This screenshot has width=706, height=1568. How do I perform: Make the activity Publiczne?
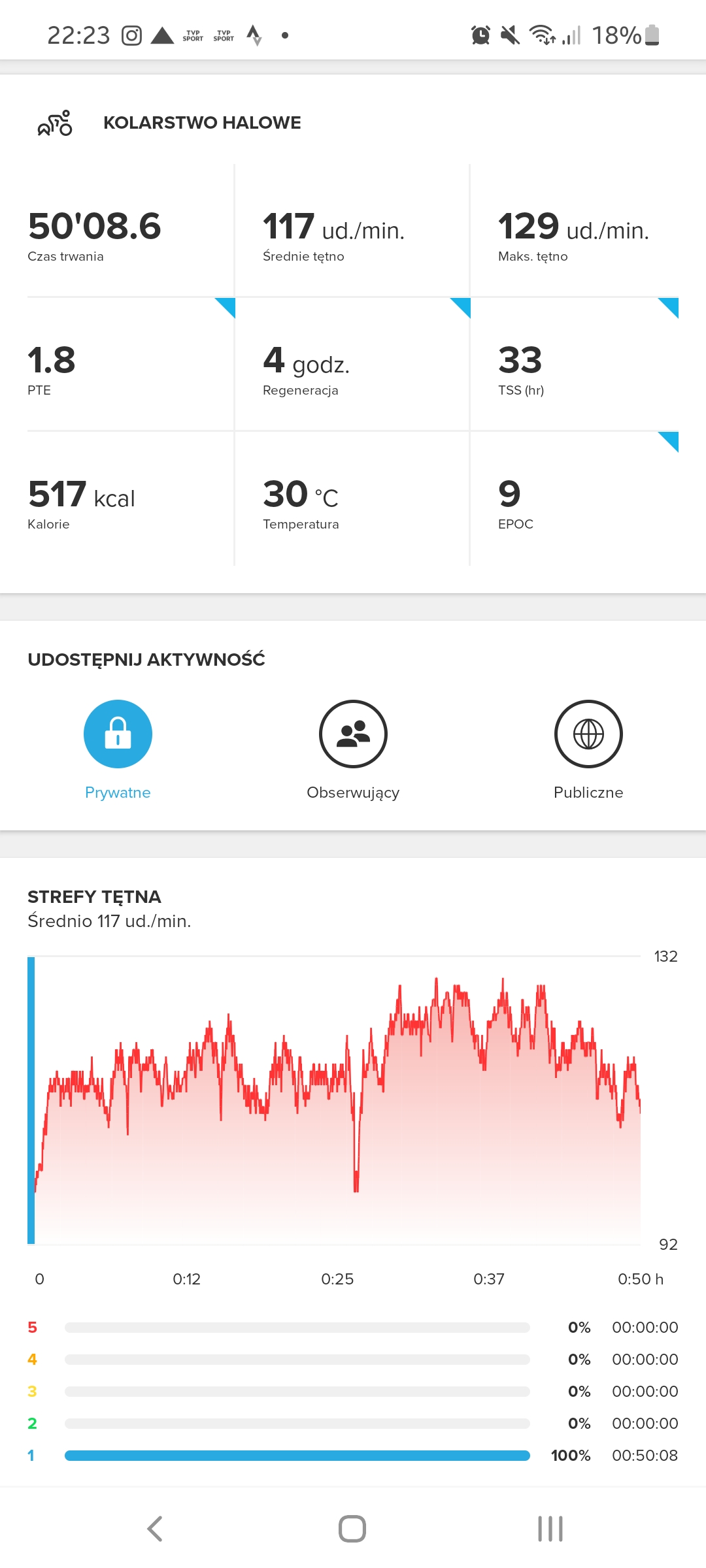588,734
